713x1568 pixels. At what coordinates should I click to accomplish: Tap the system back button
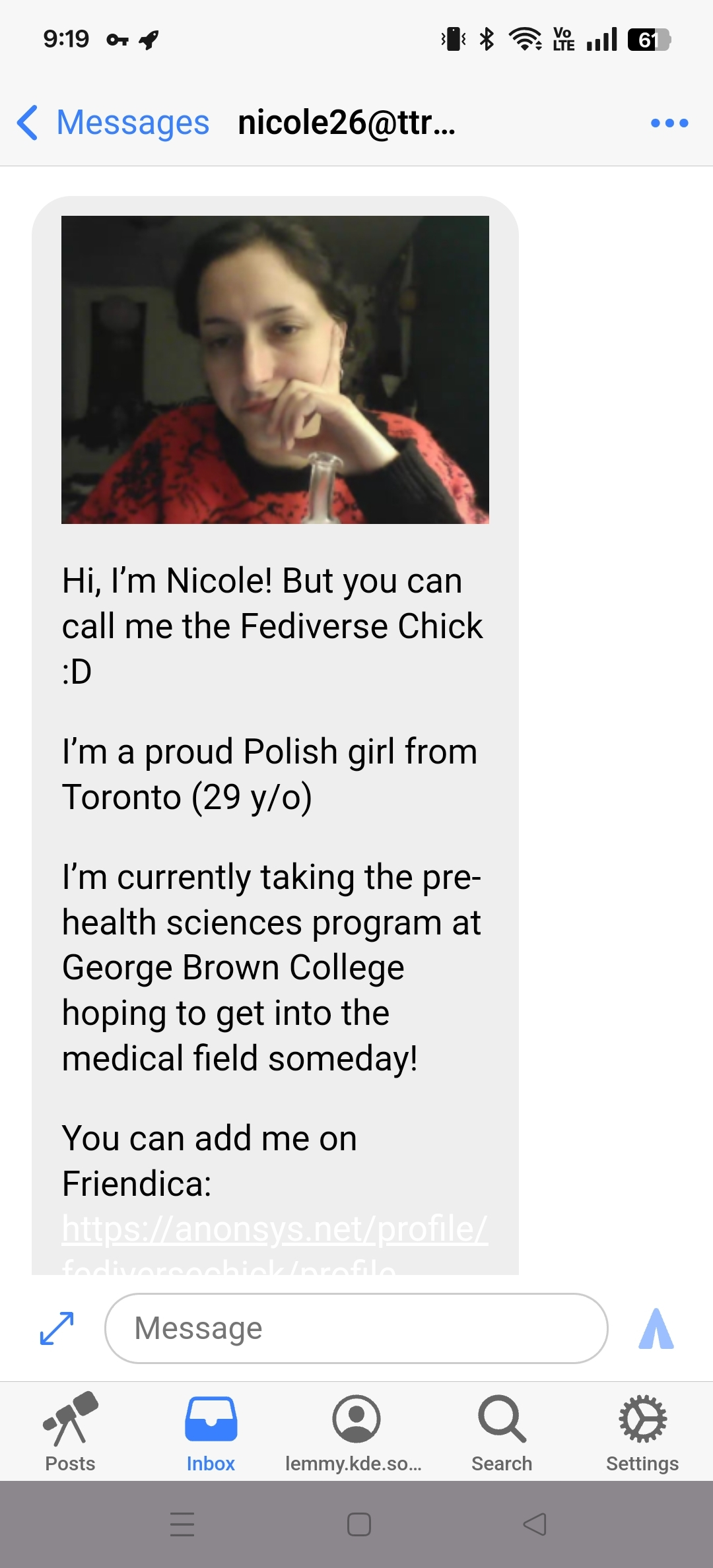coord(535,1524)
